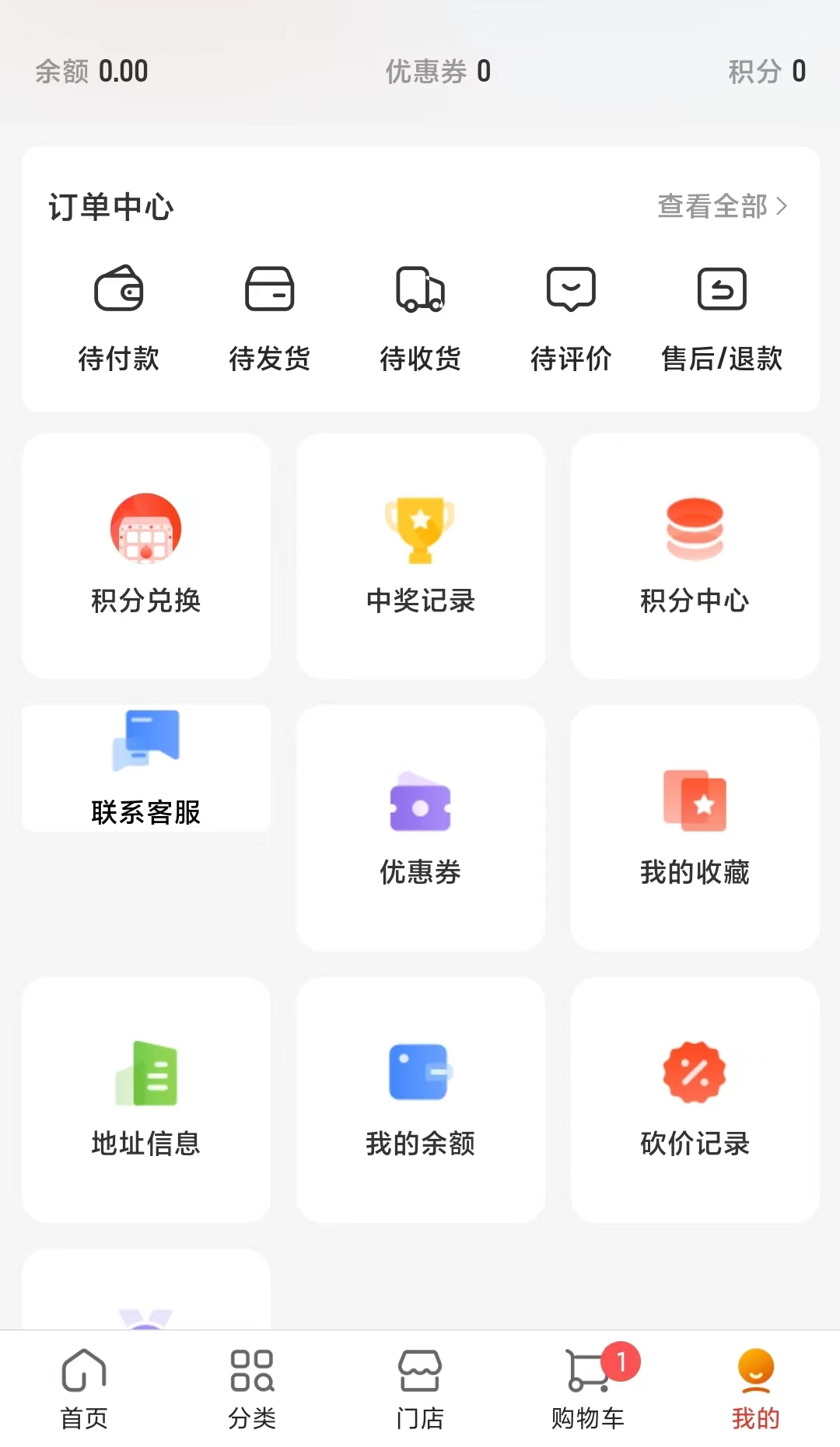Open 砍价记录 bargain records
The image size is (840, 1447).
[x=695, y=1099]
